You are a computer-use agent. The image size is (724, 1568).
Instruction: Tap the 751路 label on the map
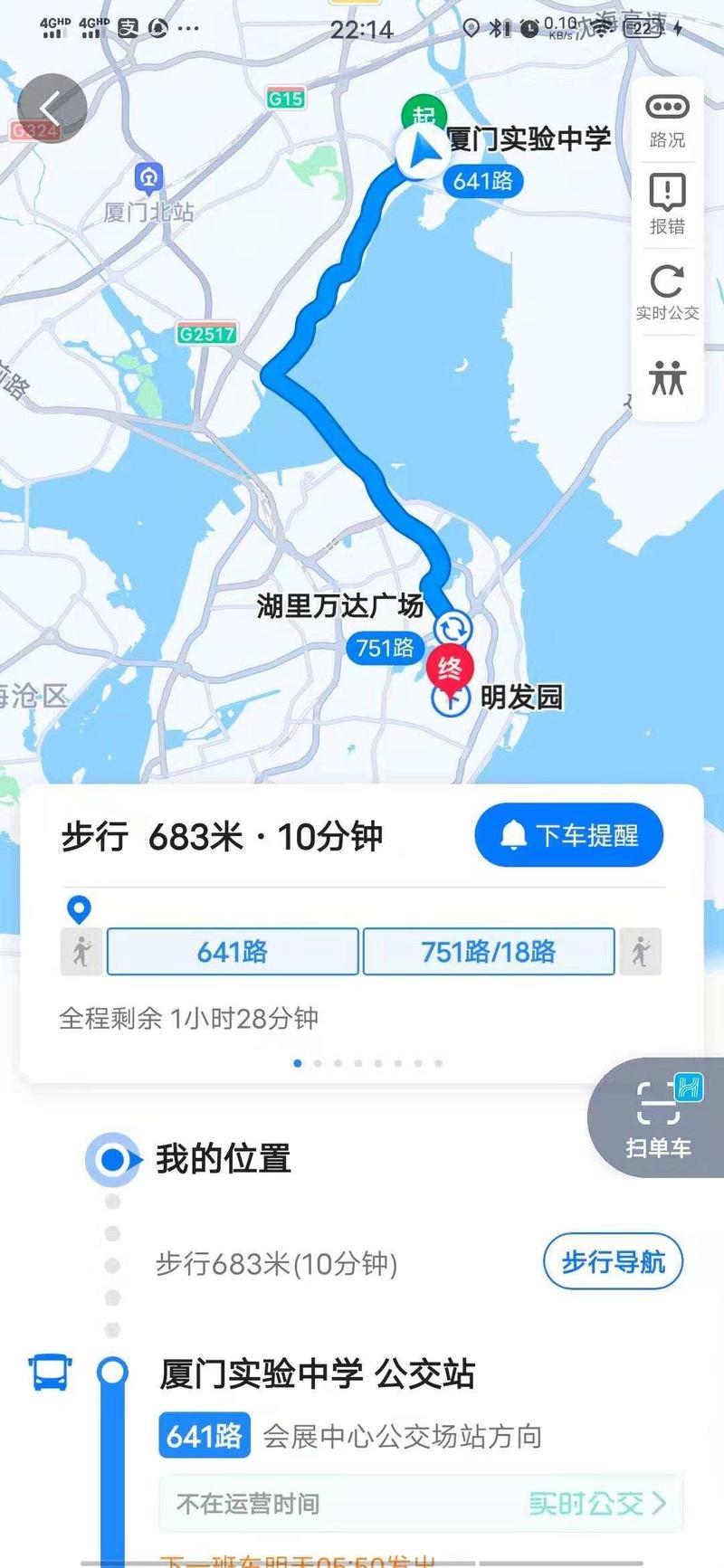385,648
